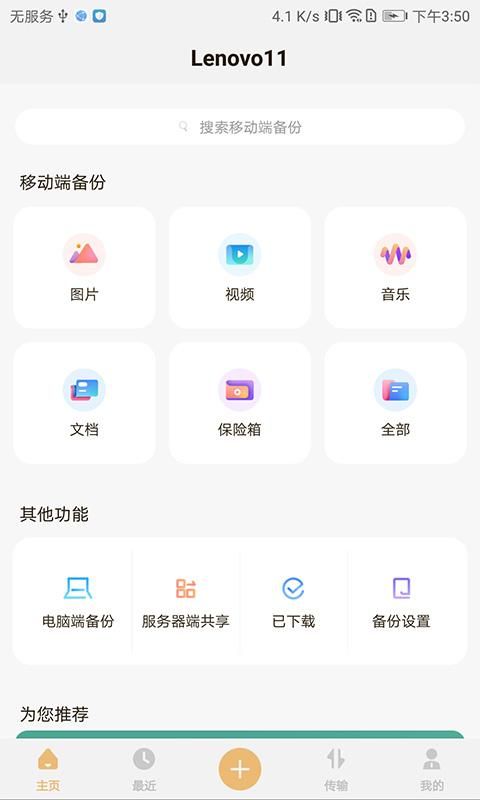Open the 保险箱 safe box
This screenshot has height=800, width=480.
[240, 403]
